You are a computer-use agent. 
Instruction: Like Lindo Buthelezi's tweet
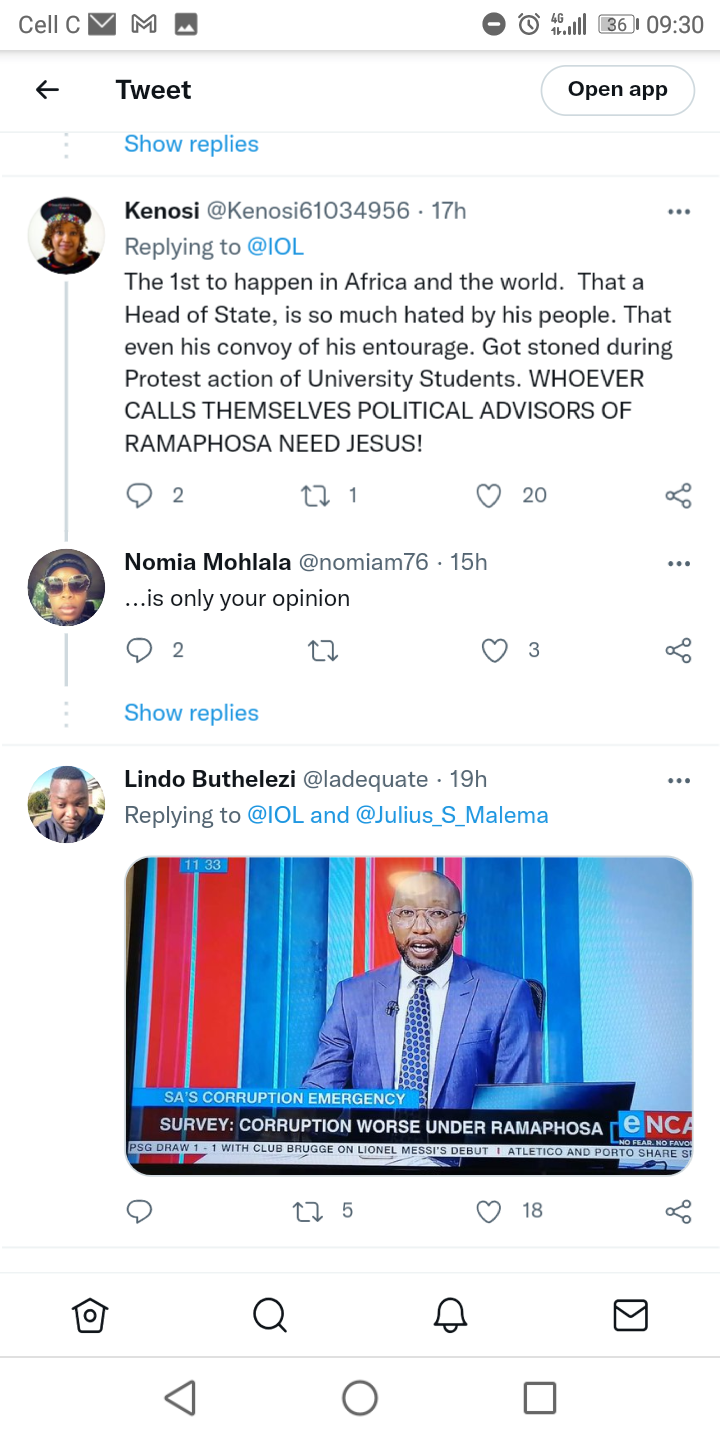[488, 1212]
